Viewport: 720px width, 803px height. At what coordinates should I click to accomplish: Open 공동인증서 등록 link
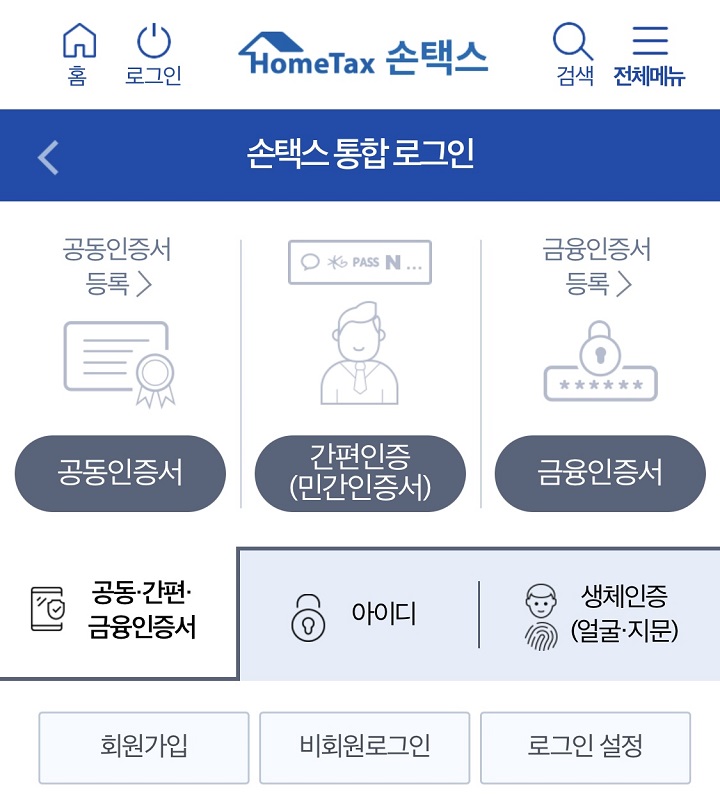[x=117, y=267]
